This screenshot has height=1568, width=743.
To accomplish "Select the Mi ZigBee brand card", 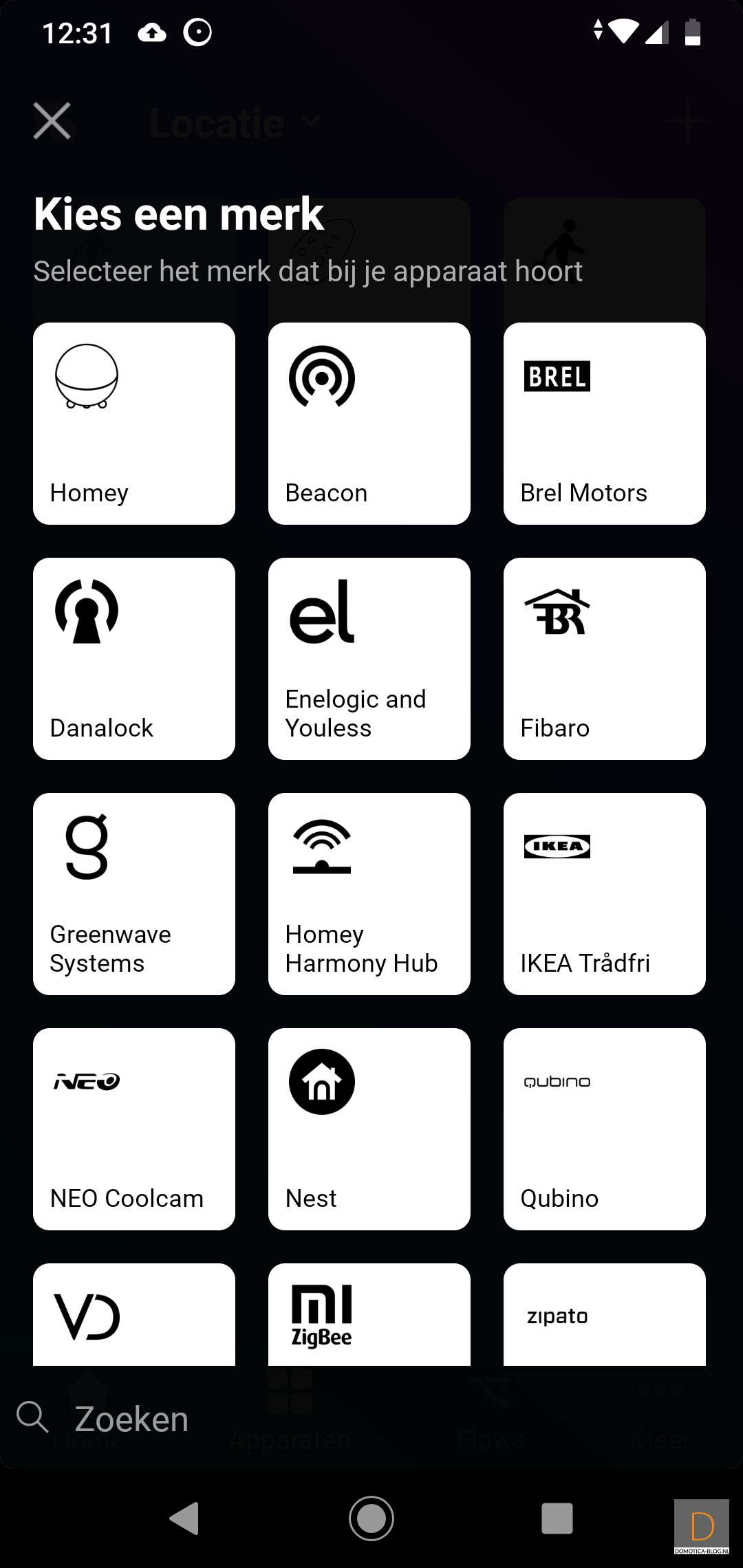I will (x=369, y=1315).
